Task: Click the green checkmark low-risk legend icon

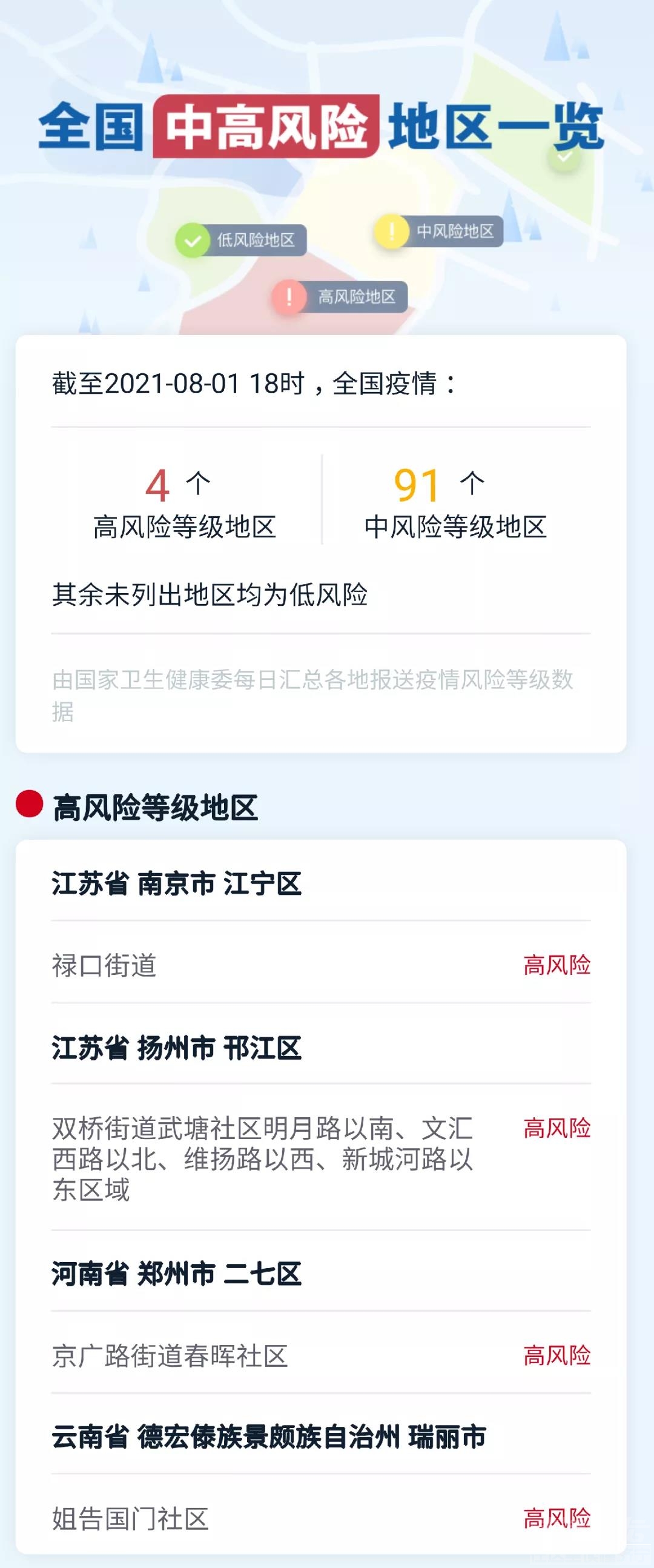Action: point(193,239)
